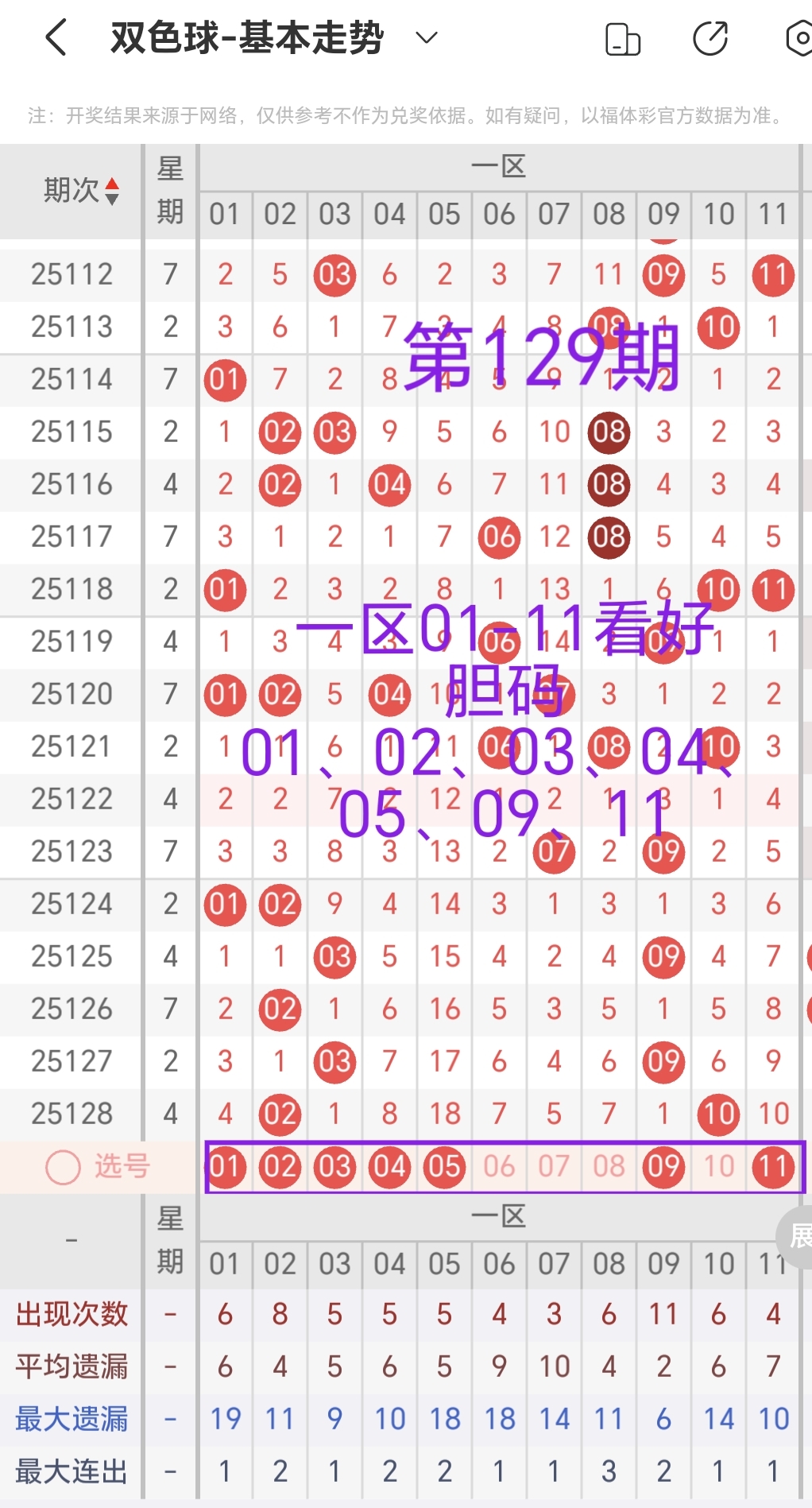
Task: Tap the circle icon beside 选号
Action: [x=62, y=1166]
